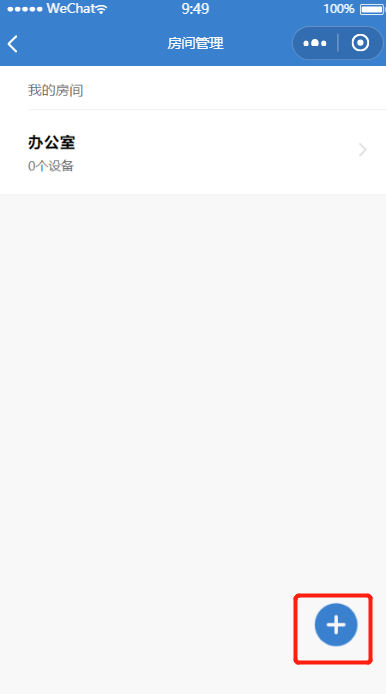This screenshot has height=694, width=386.
Task: Open the mini program three-dot menu
Action: click(315, 43)
